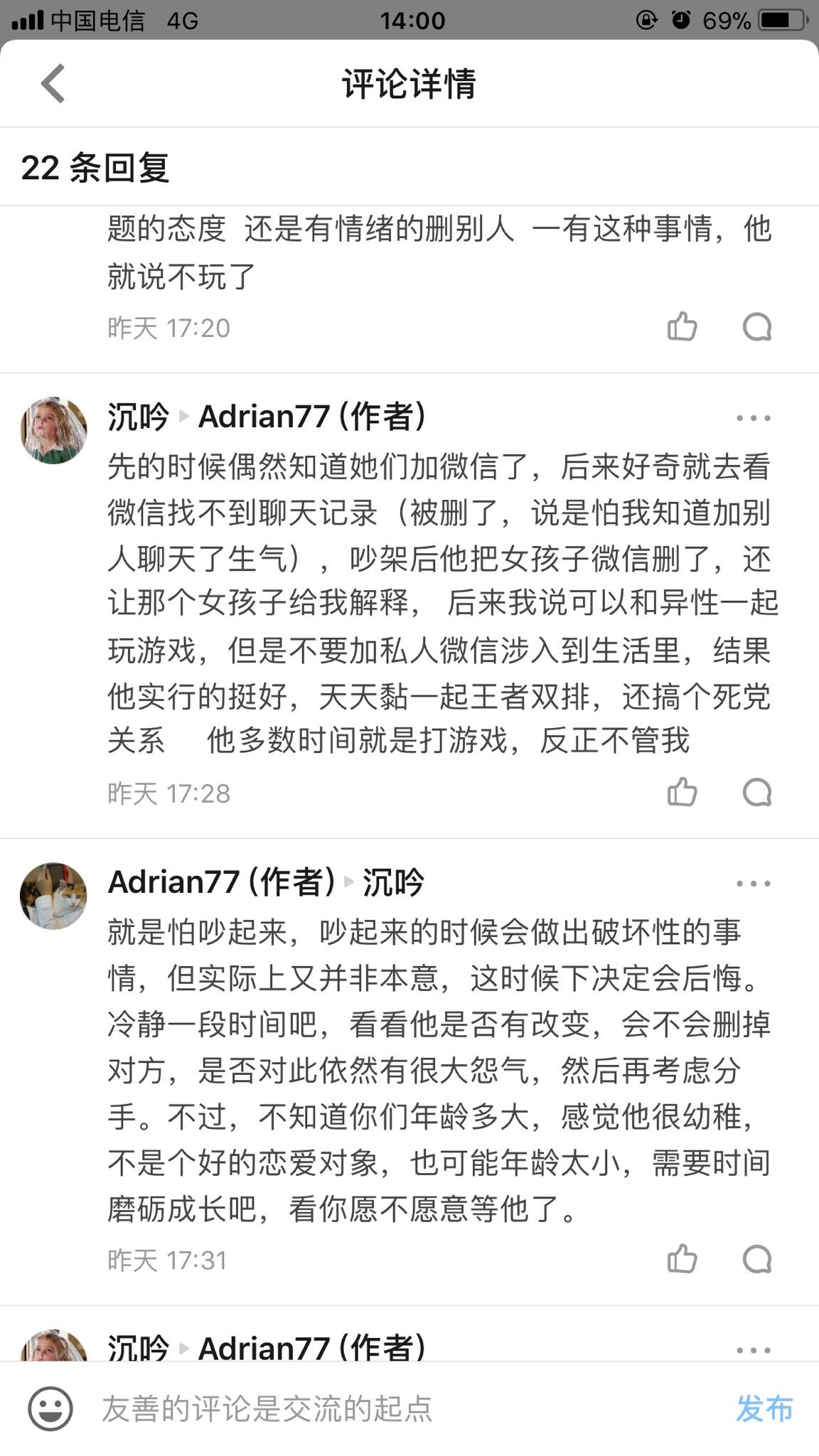Tap 发布 to post the comment
Screen dimensions: 819x1456
(x=764, y=1408)
